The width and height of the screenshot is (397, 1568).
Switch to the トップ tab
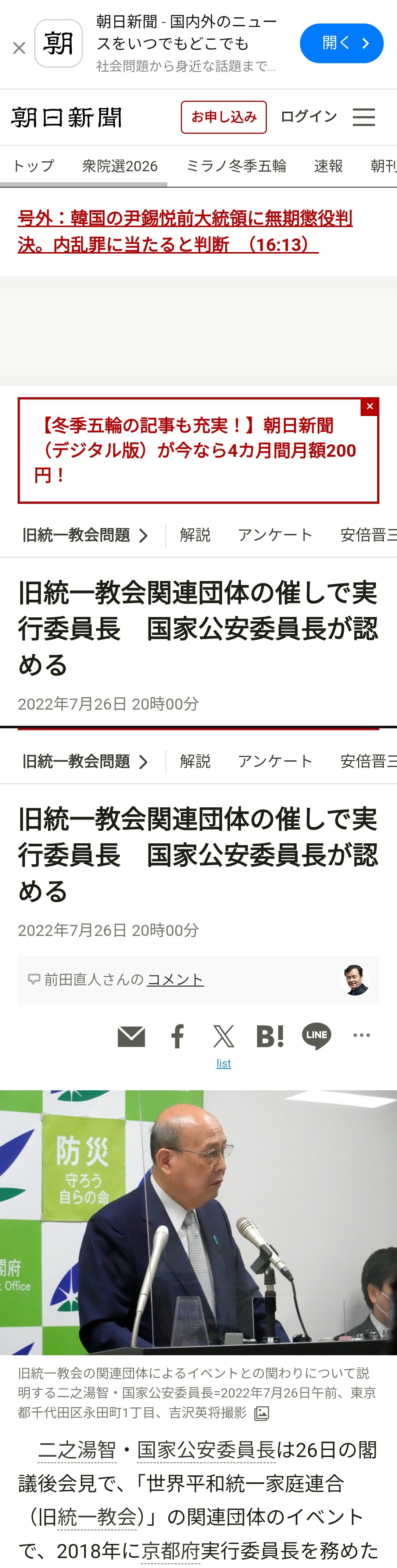point(33,166)
